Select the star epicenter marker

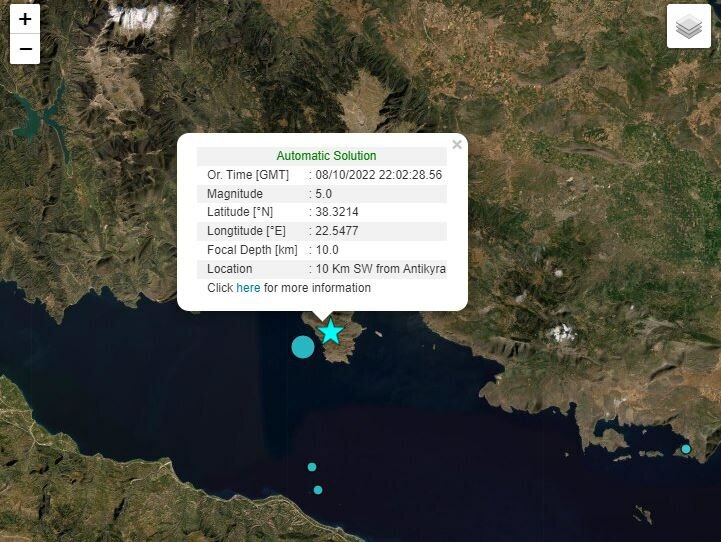click(330, 332)
